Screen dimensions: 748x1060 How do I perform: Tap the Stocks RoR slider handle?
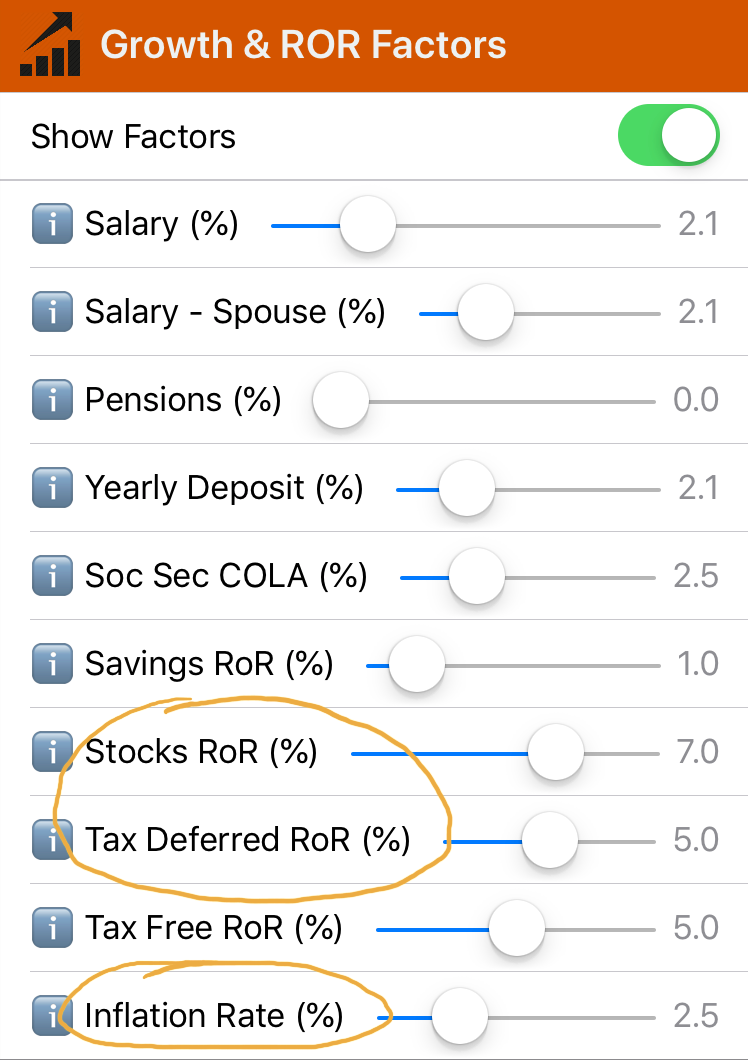pyautogui.click(x=555, y=753)
